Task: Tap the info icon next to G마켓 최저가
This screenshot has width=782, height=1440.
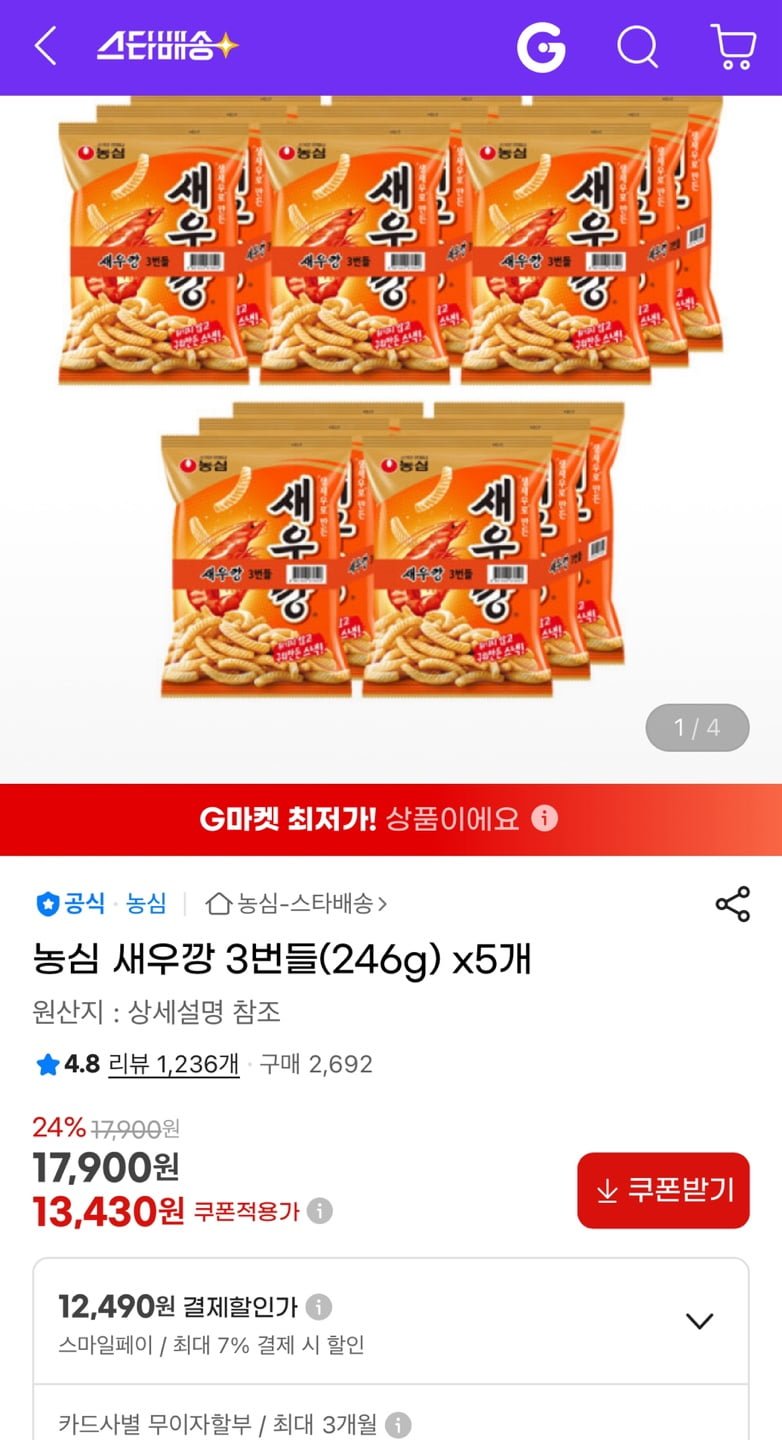Action: [544, 818]
